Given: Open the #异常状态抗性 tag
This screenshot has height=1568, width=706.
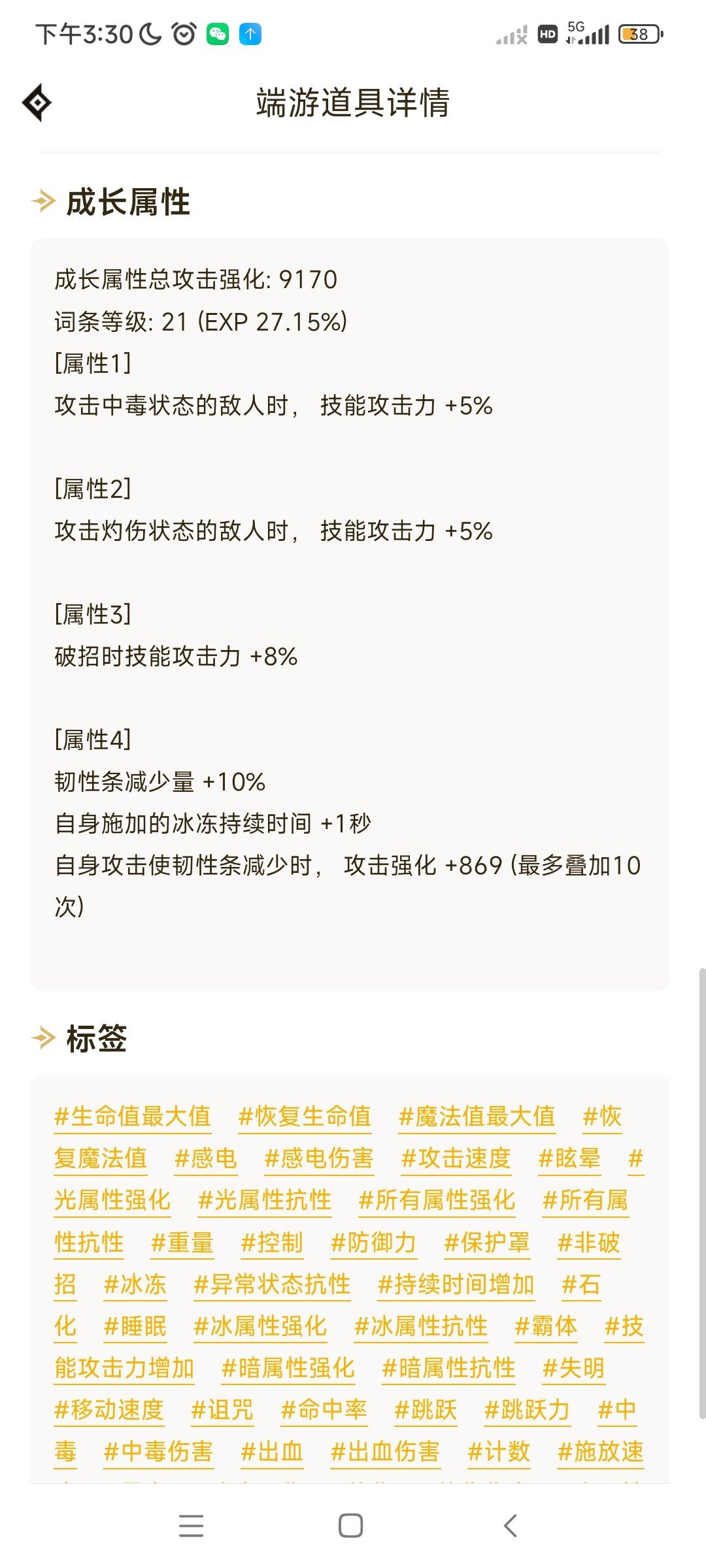Looking at the screenshot, I should pos(272,1284).
